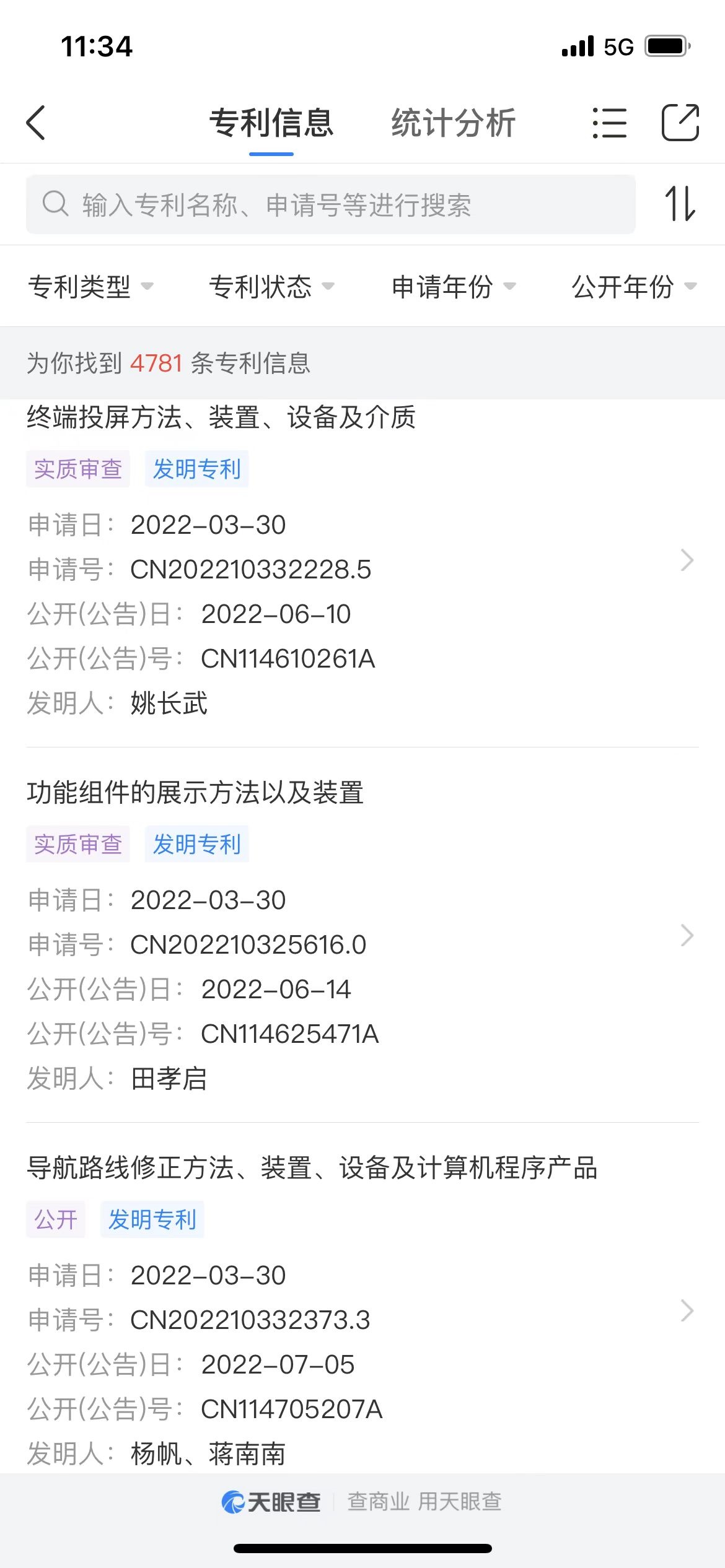725x1568 pixels.
Task: Open patent 功能组件的展示方法以及装置
Action: click(x=362, y=935)
